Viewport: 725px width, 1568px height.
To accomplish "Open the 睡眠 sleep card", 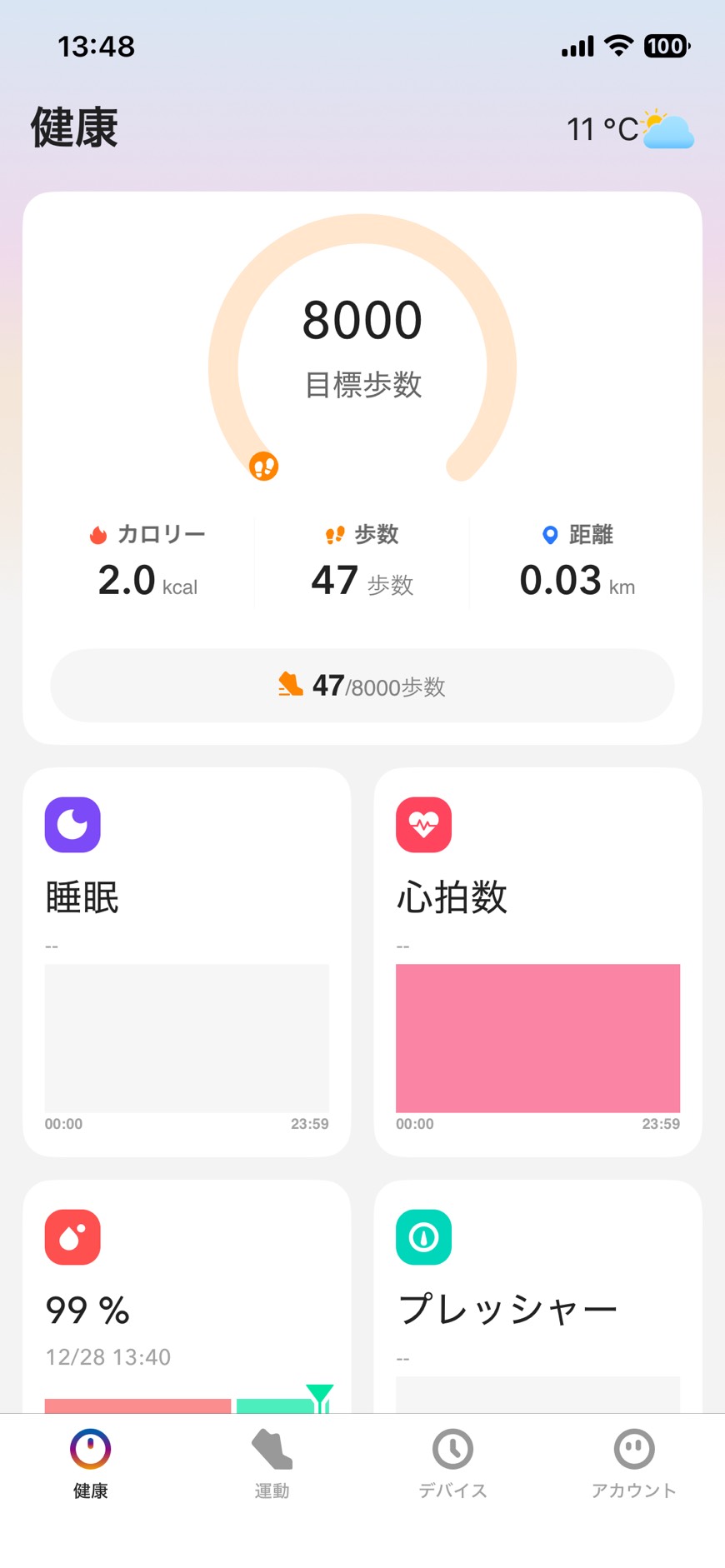I will click(x=187, y=961).
